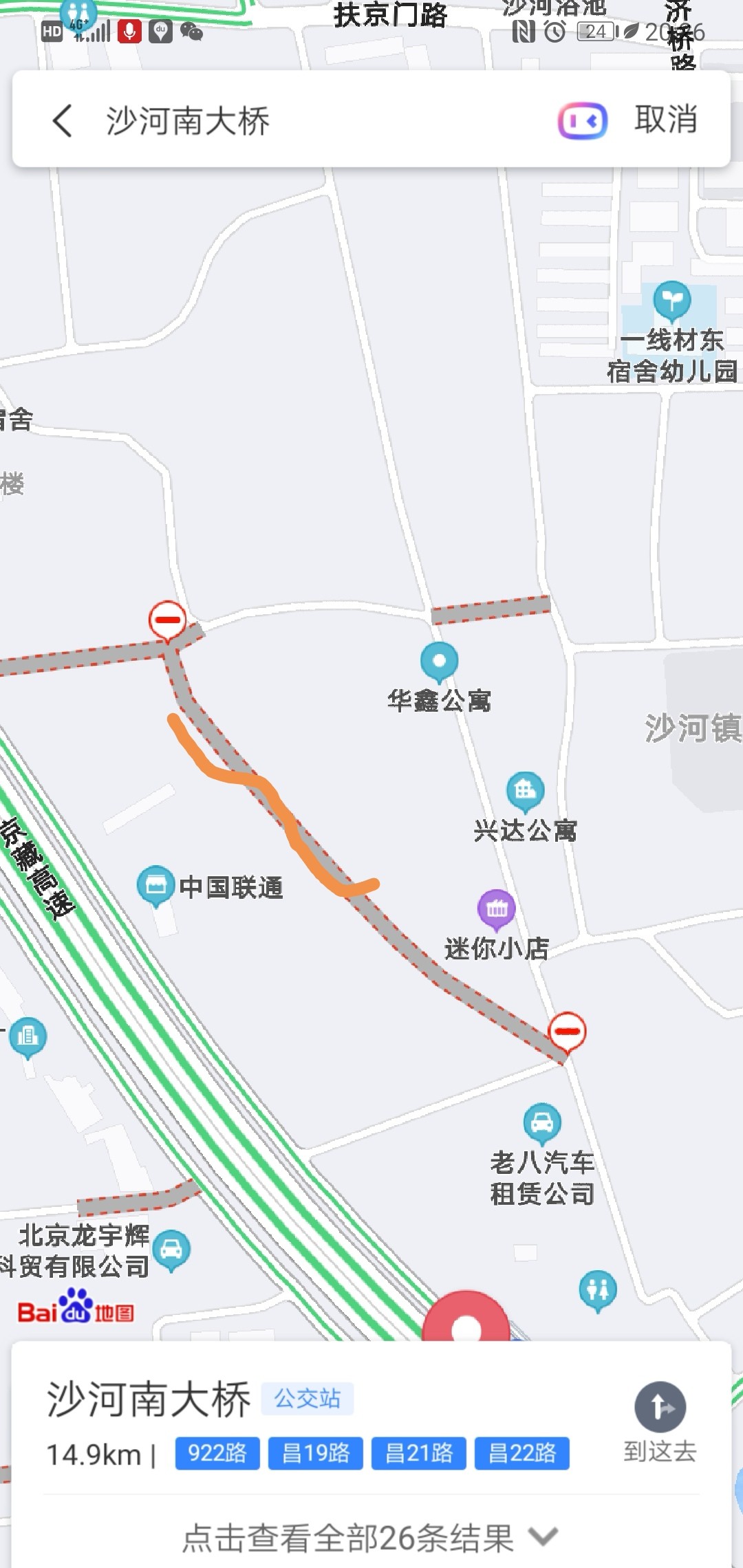The image size is (743, 1568).
Task: Tap the 一线材东宿舍幼儿园 map marker
Action: tap(671, 300)
